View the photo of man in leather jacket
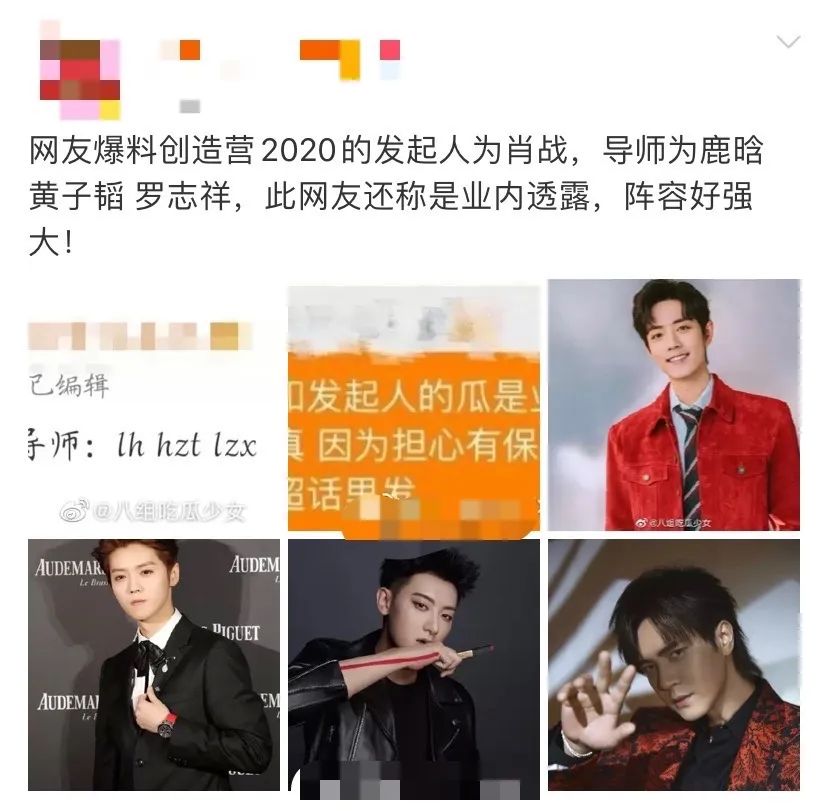The width and height of the screenshot is (828, 811). [414, 665]
